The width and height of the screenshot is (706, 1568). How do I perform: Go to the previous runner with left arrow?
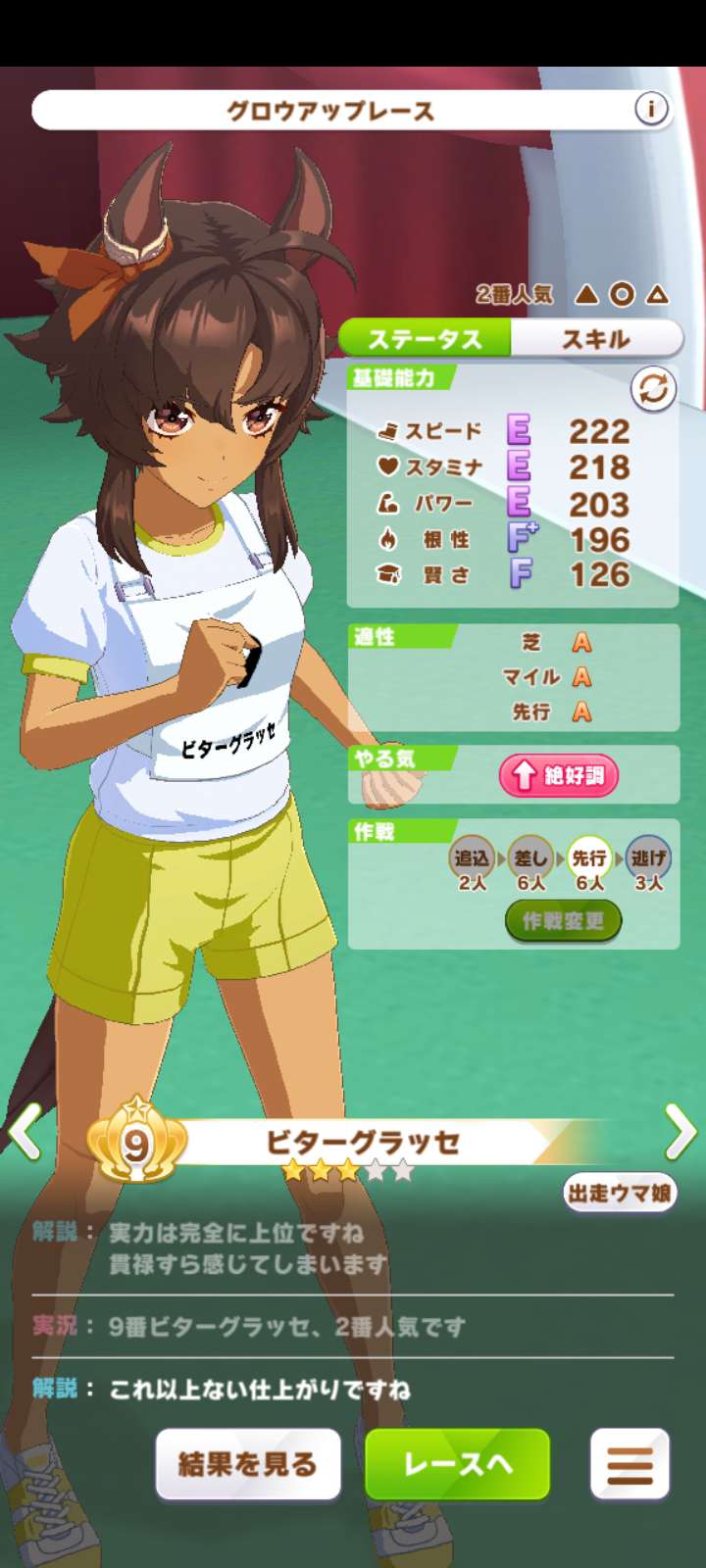pyautogui.click(x=24, y=1133)
